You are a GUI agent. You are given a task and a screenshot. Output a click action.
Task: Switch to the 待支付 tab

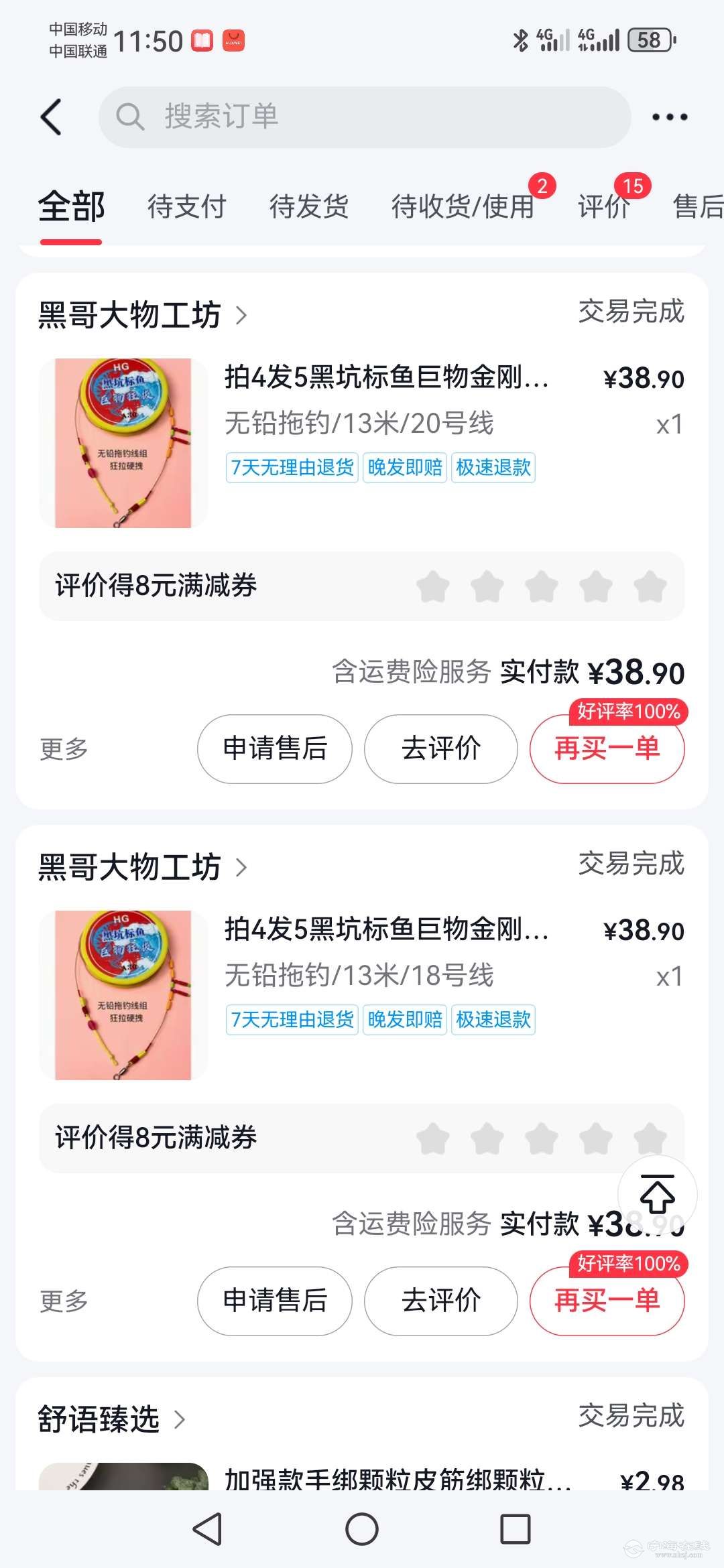click(x=186, y=206)
